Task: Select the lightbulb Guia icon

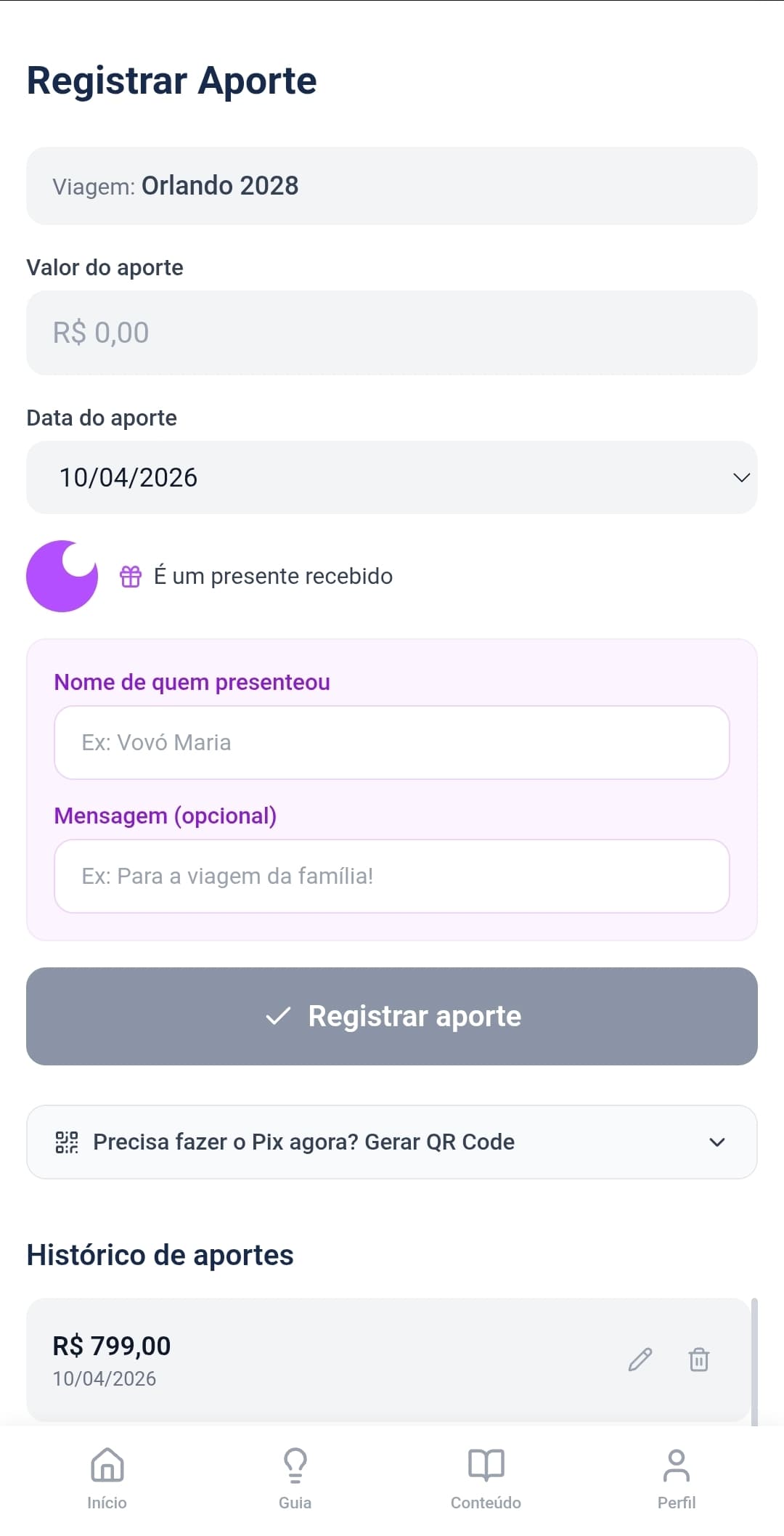Action: tap(294, 1466)
